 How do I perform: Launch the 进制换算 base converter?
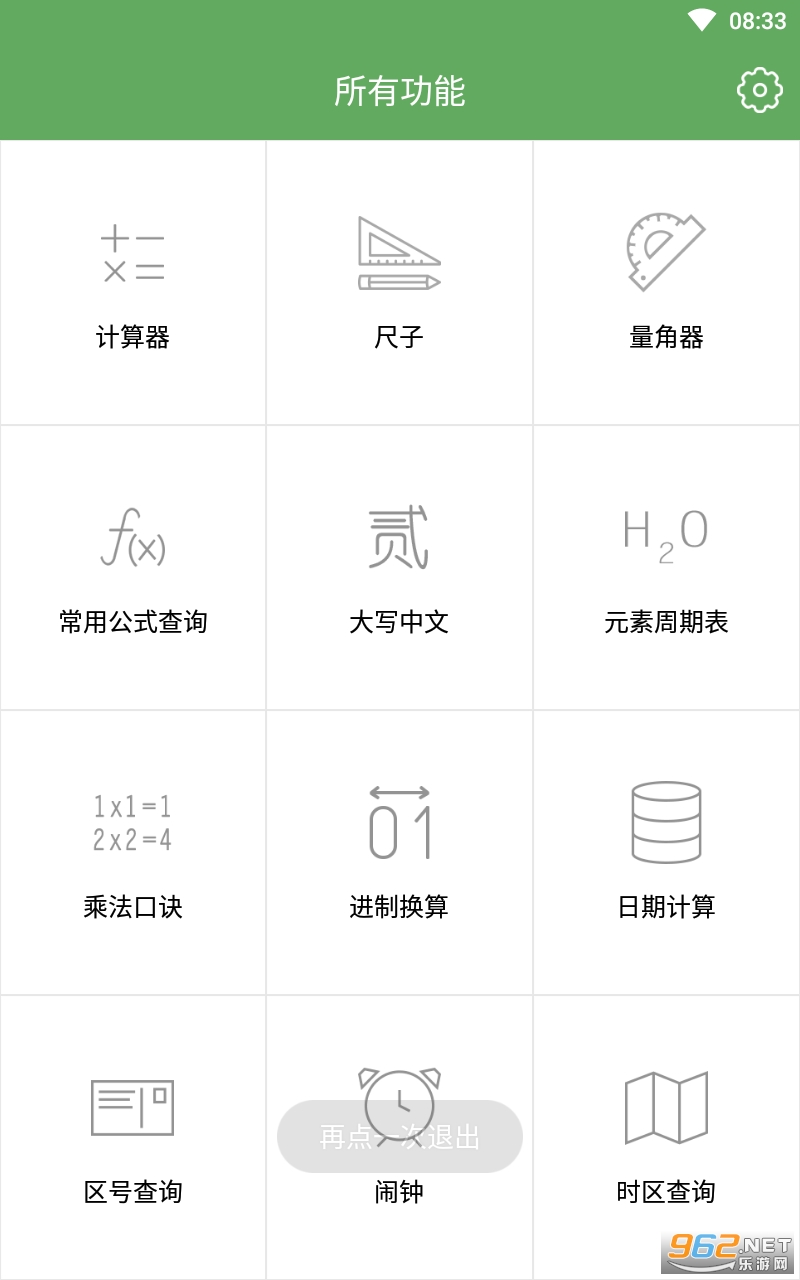click(400, 850)
